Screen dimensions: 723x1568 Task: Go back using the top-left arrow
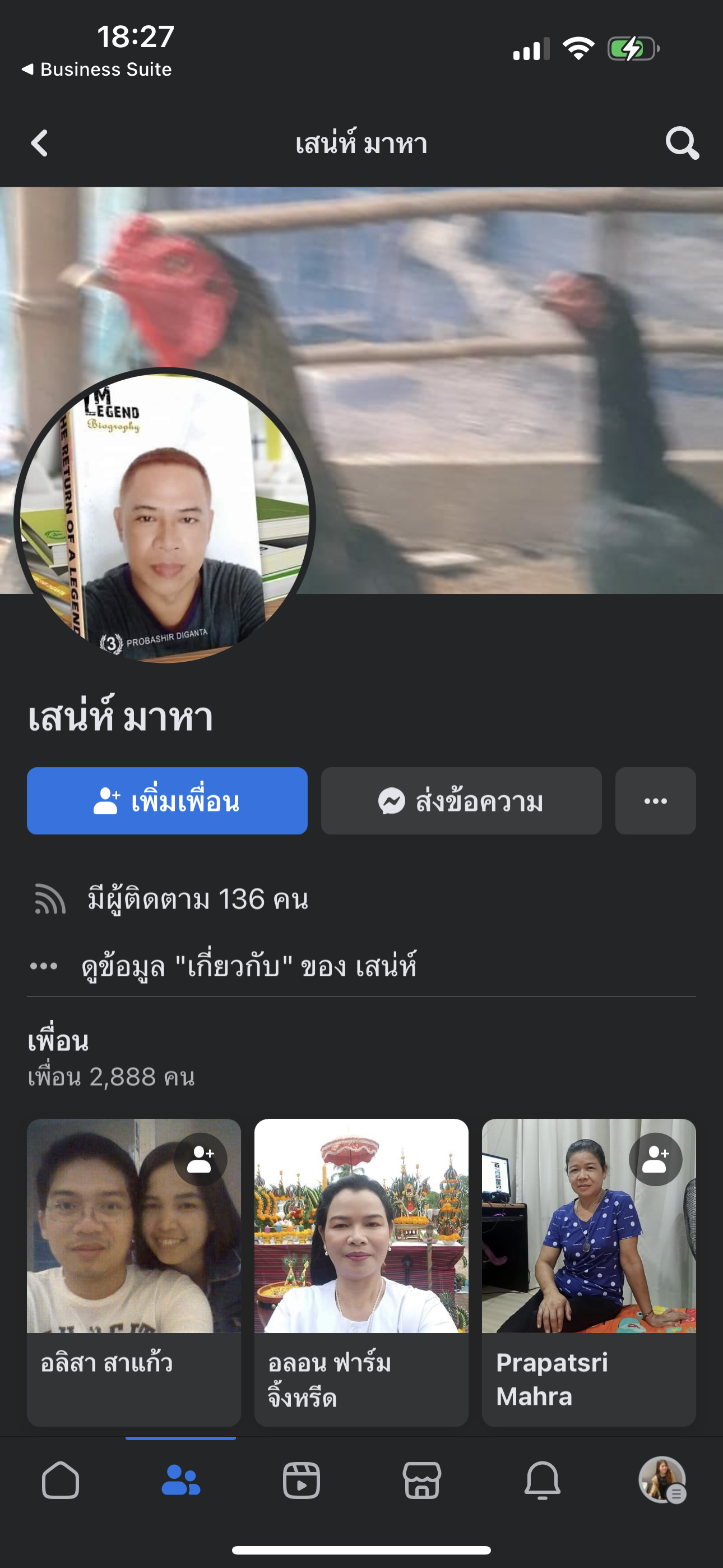40,144
